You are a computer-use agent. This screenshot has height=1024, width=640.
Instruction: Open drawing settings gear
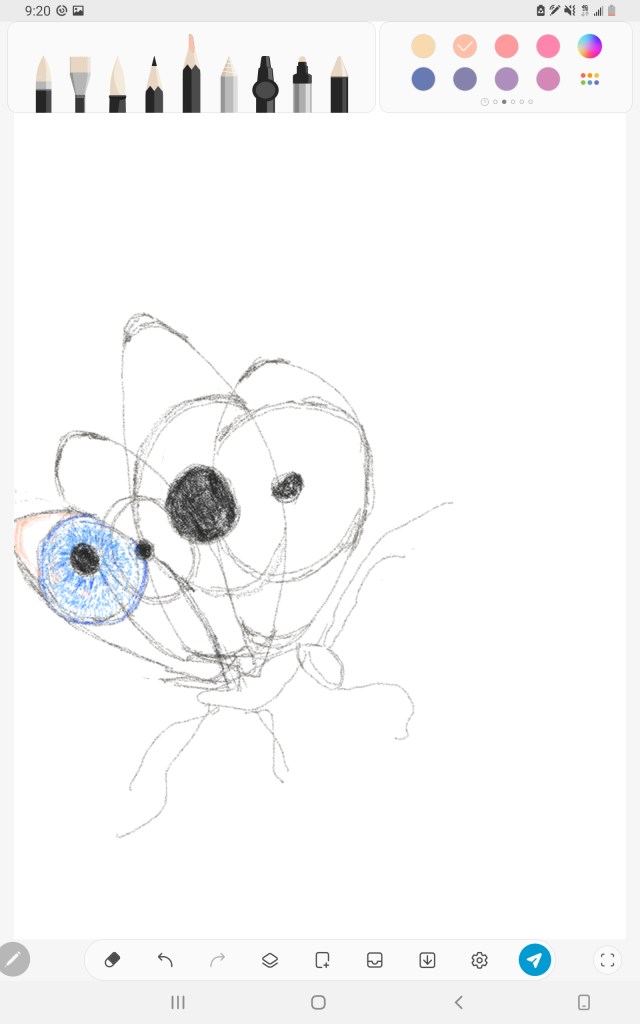click(x=479, y=960)
